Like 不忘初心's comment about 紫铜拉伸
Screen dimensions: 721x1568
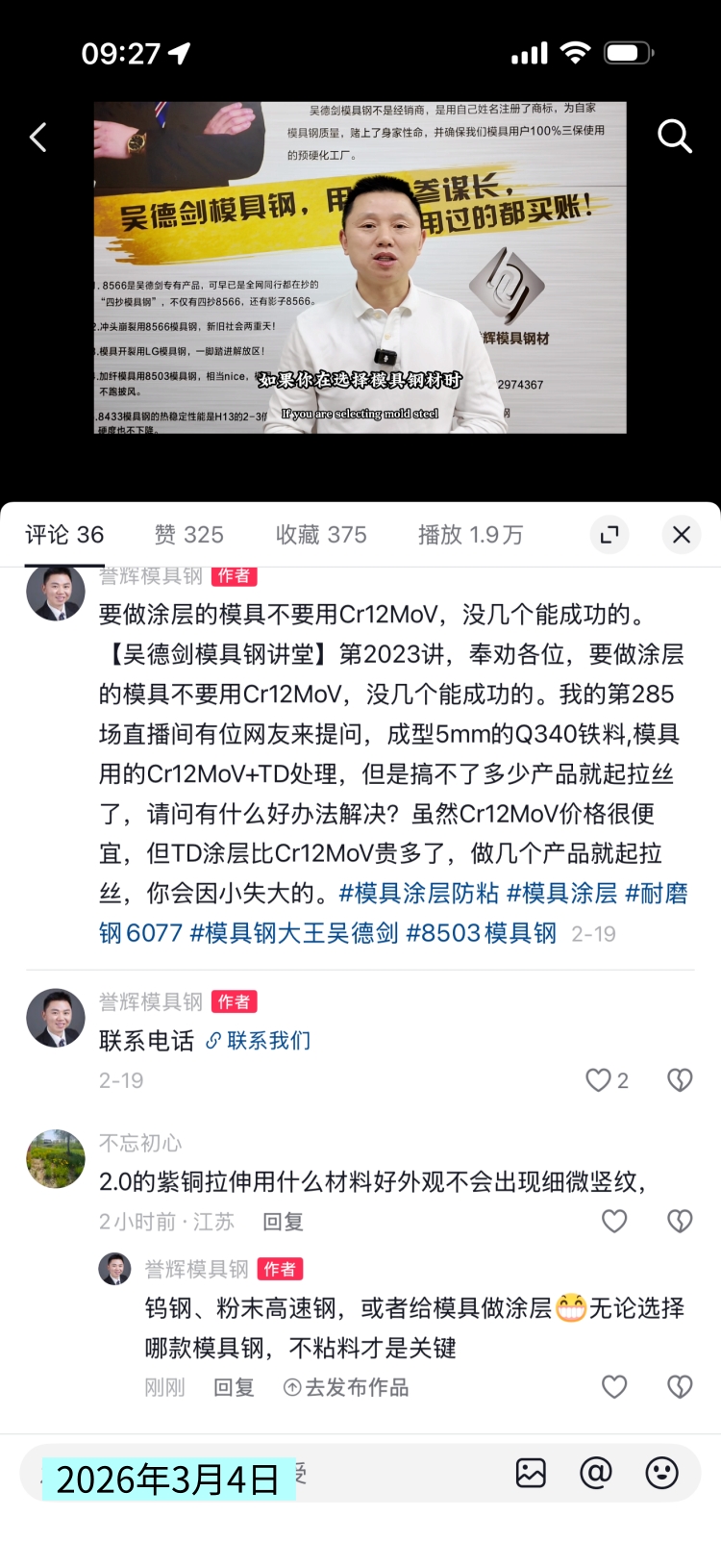[x=614, y=1222]
